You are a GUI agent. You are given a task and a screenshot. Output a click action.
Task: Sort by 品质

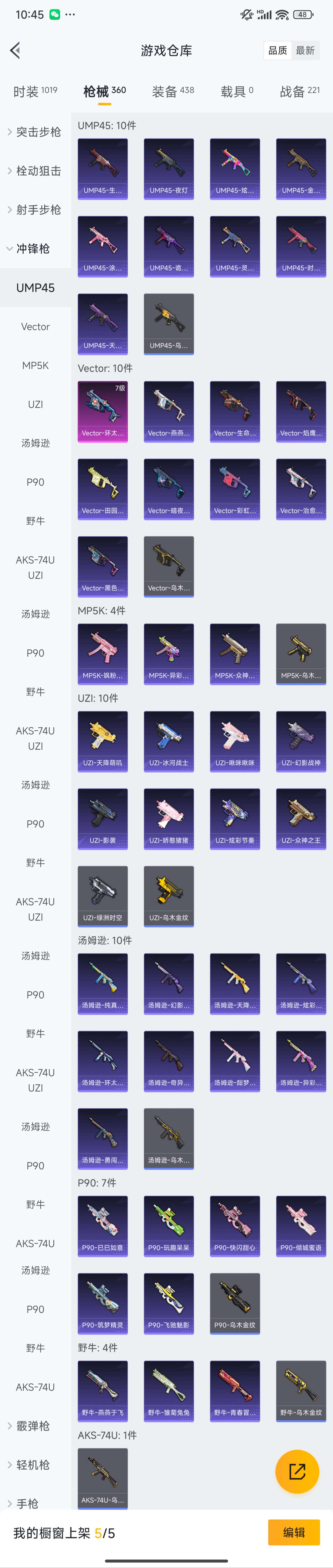coord(278,50)
